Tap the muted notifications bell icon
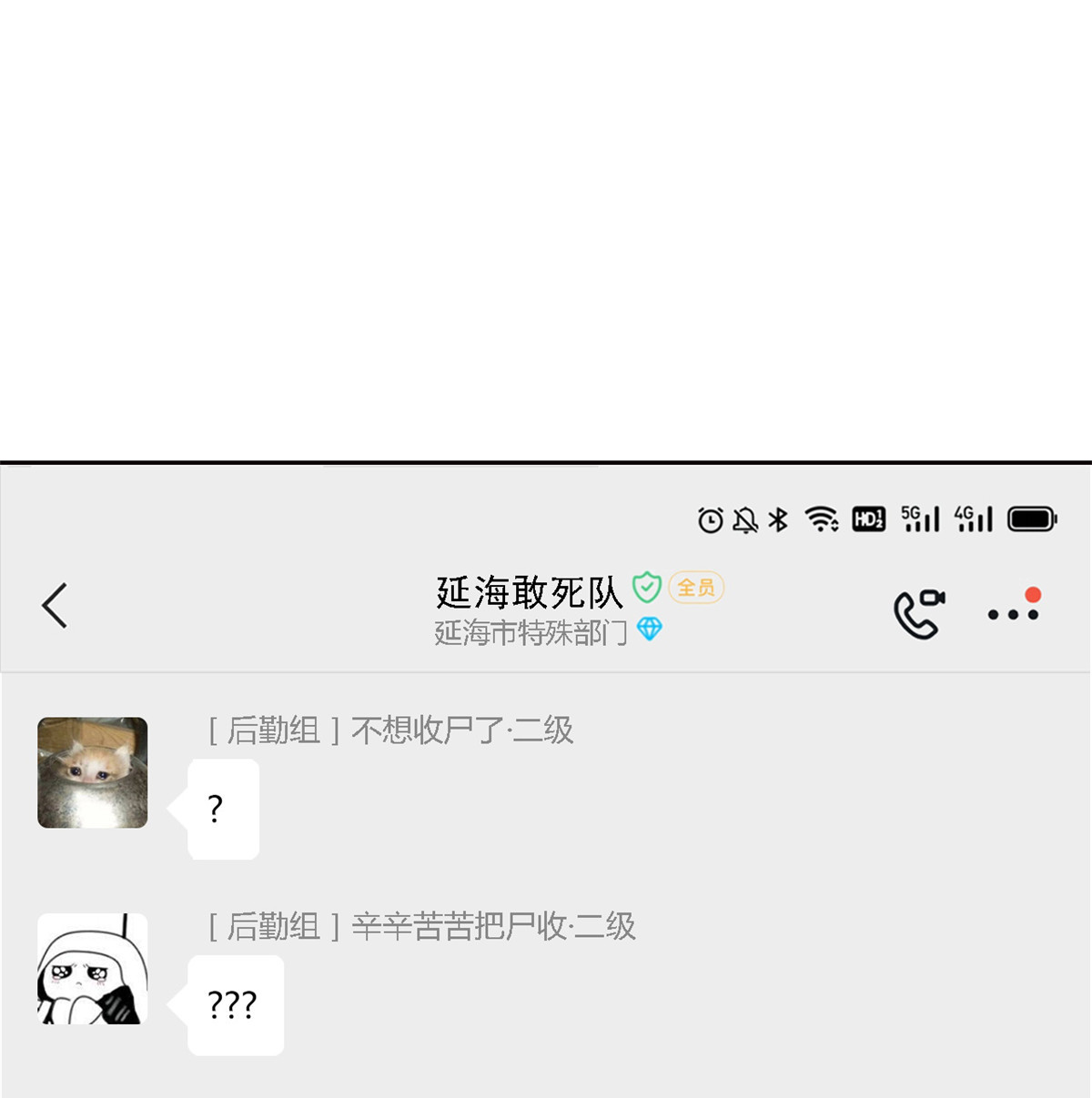The height and width of the screenshot is (1098, 1092). 744,519
